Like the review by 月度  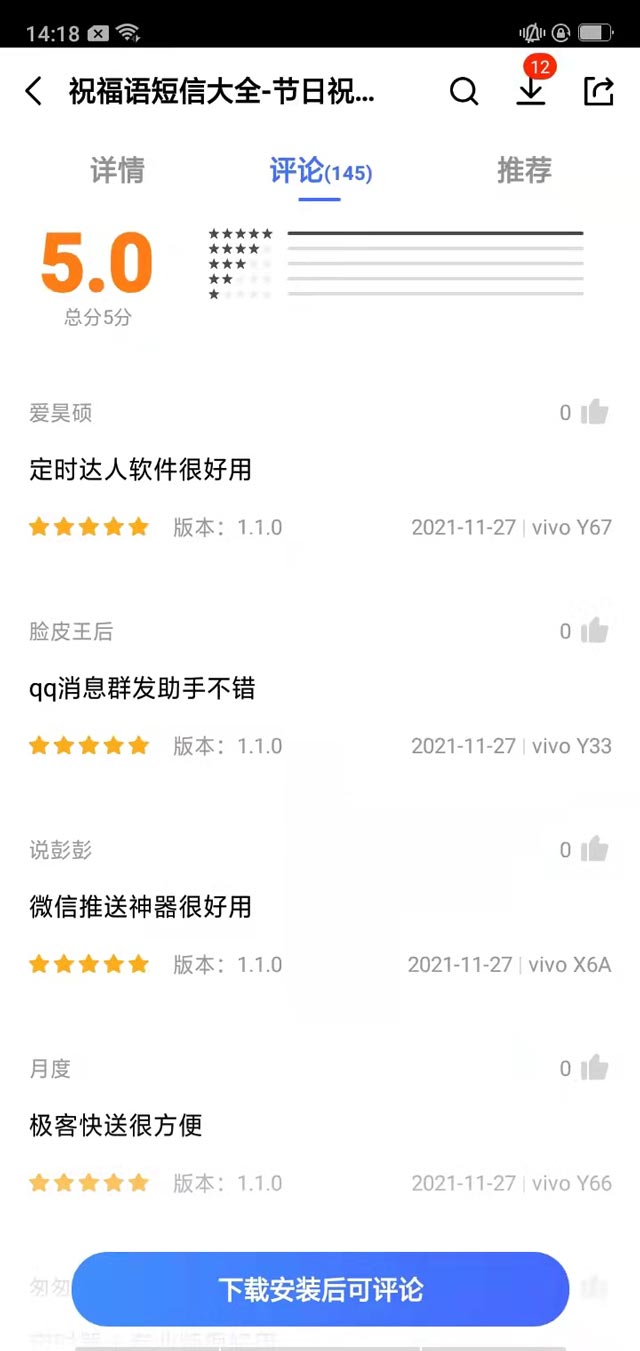tap(594, 1069)
